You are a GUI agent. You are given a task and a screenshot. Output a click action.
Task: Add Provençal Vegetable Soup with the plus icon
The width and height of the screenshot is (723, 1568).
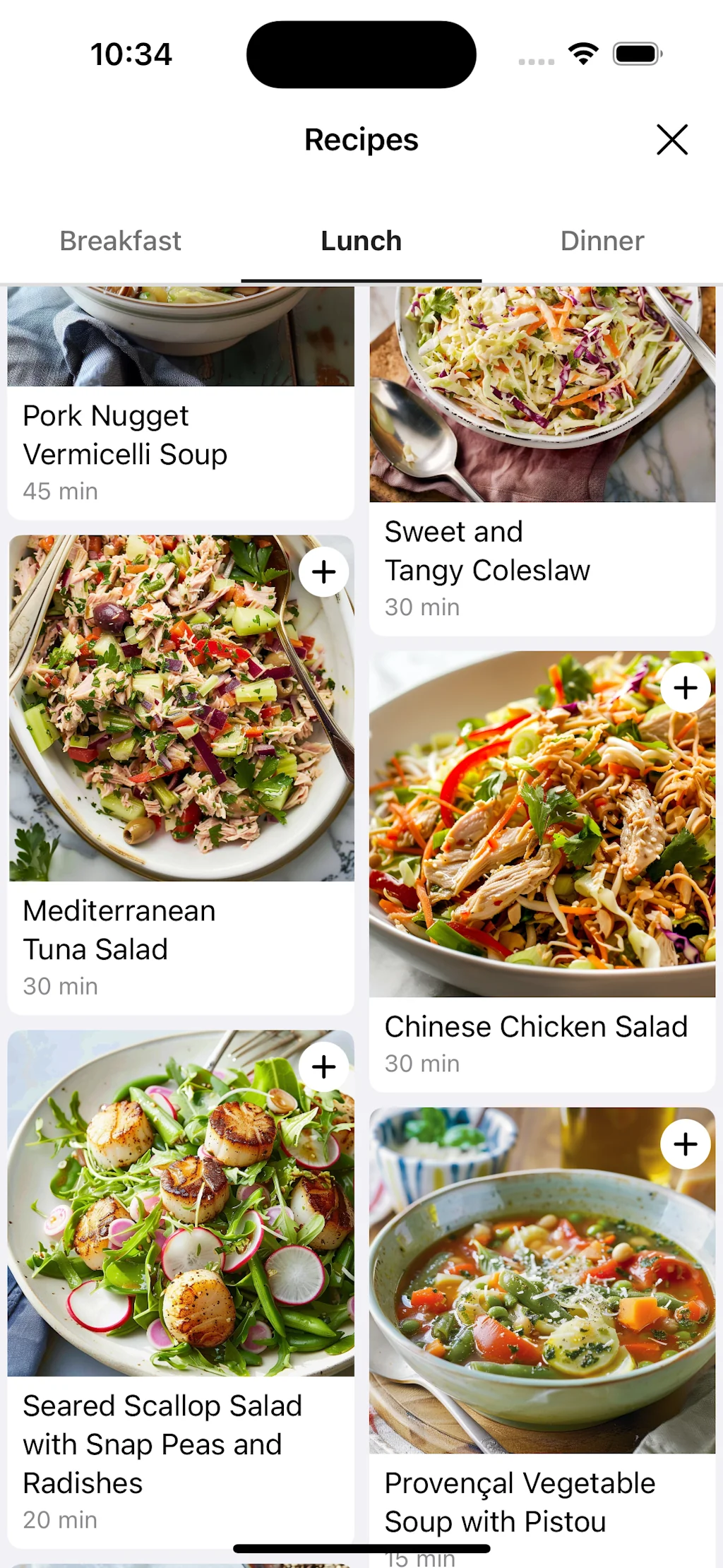tap(685, 1144)
